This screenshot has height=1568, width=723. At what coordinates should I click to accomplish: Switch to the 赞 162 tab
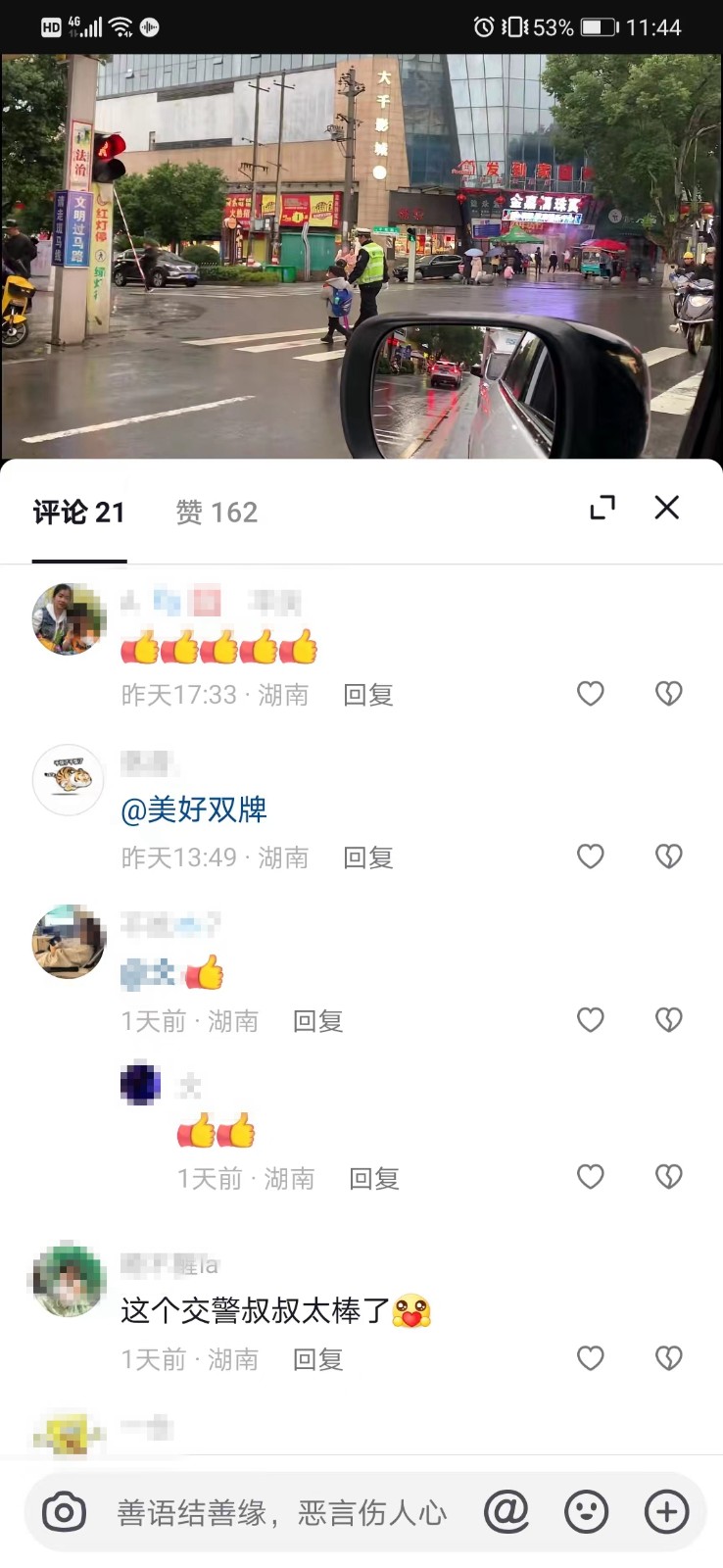(x=217, y=513)
